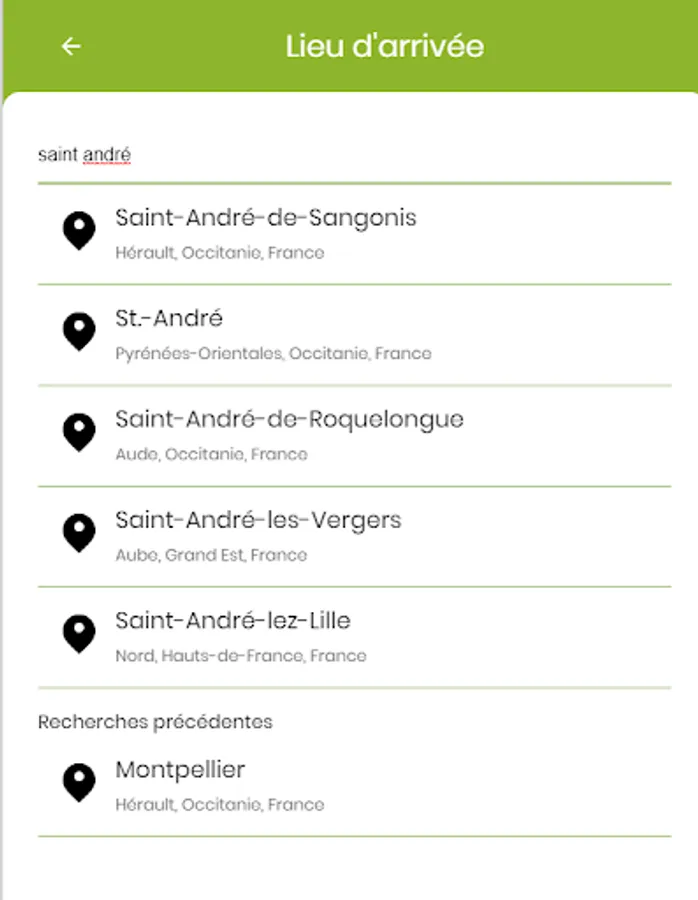
Task: Go back using the arrow icon
Action: coord(71,47)
